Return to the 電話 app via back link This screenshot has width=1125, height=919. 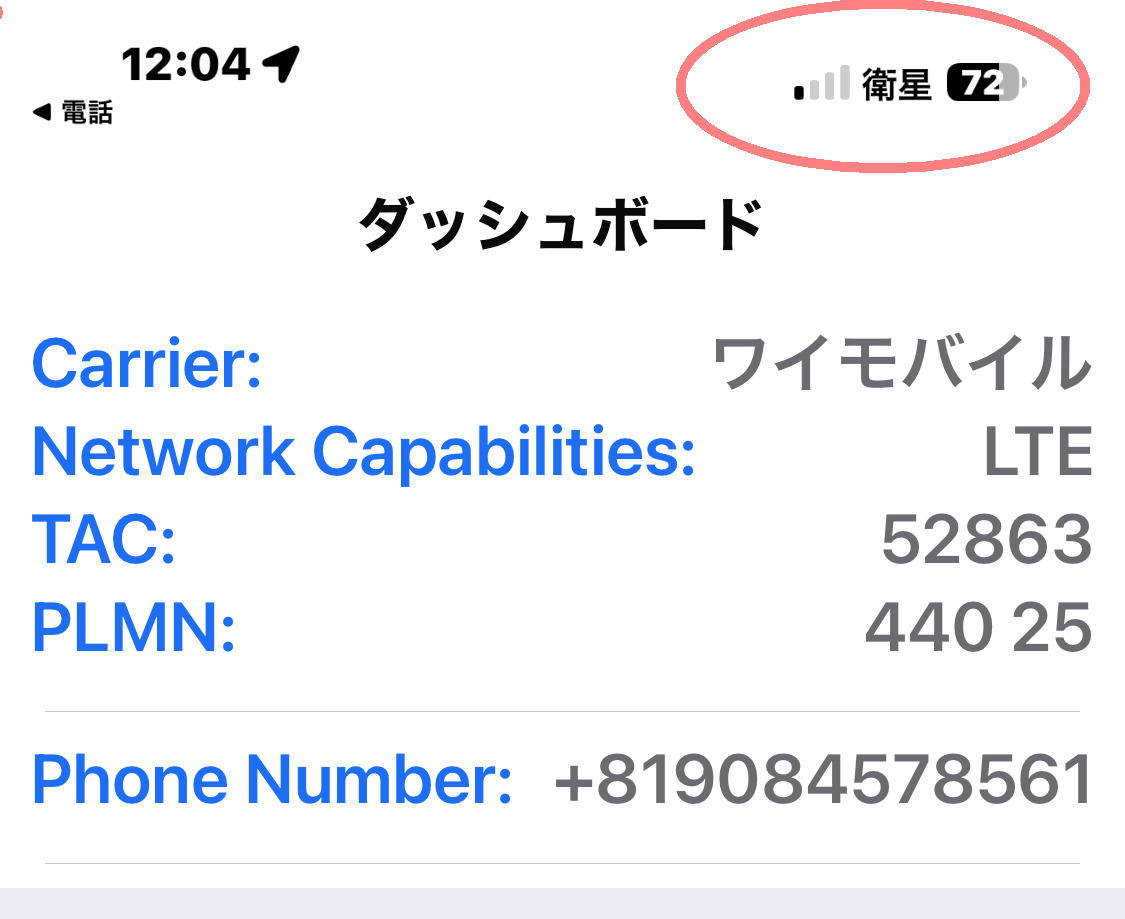pos(72,113)
